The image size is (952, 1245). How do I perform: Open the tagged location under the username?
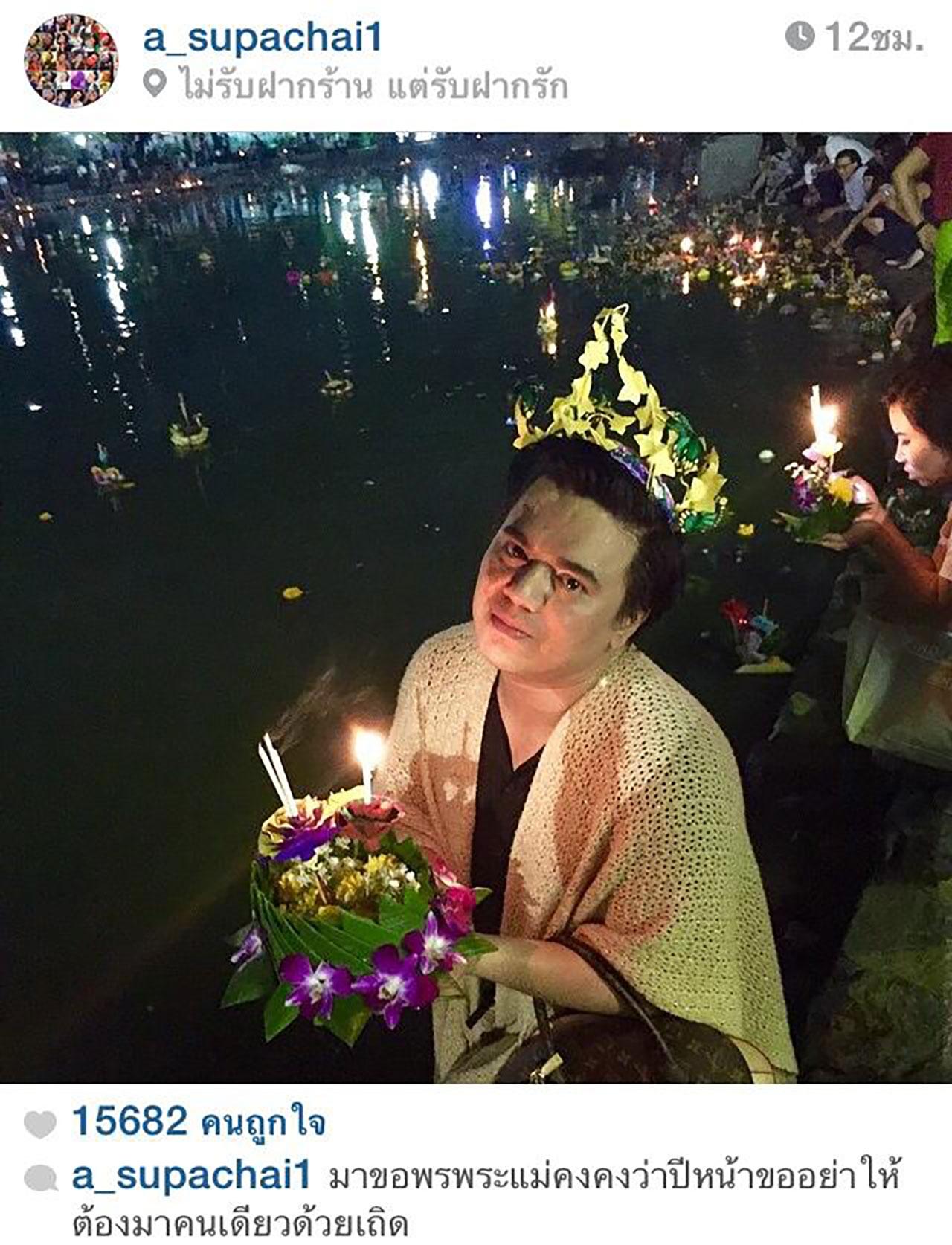point(373,87)
